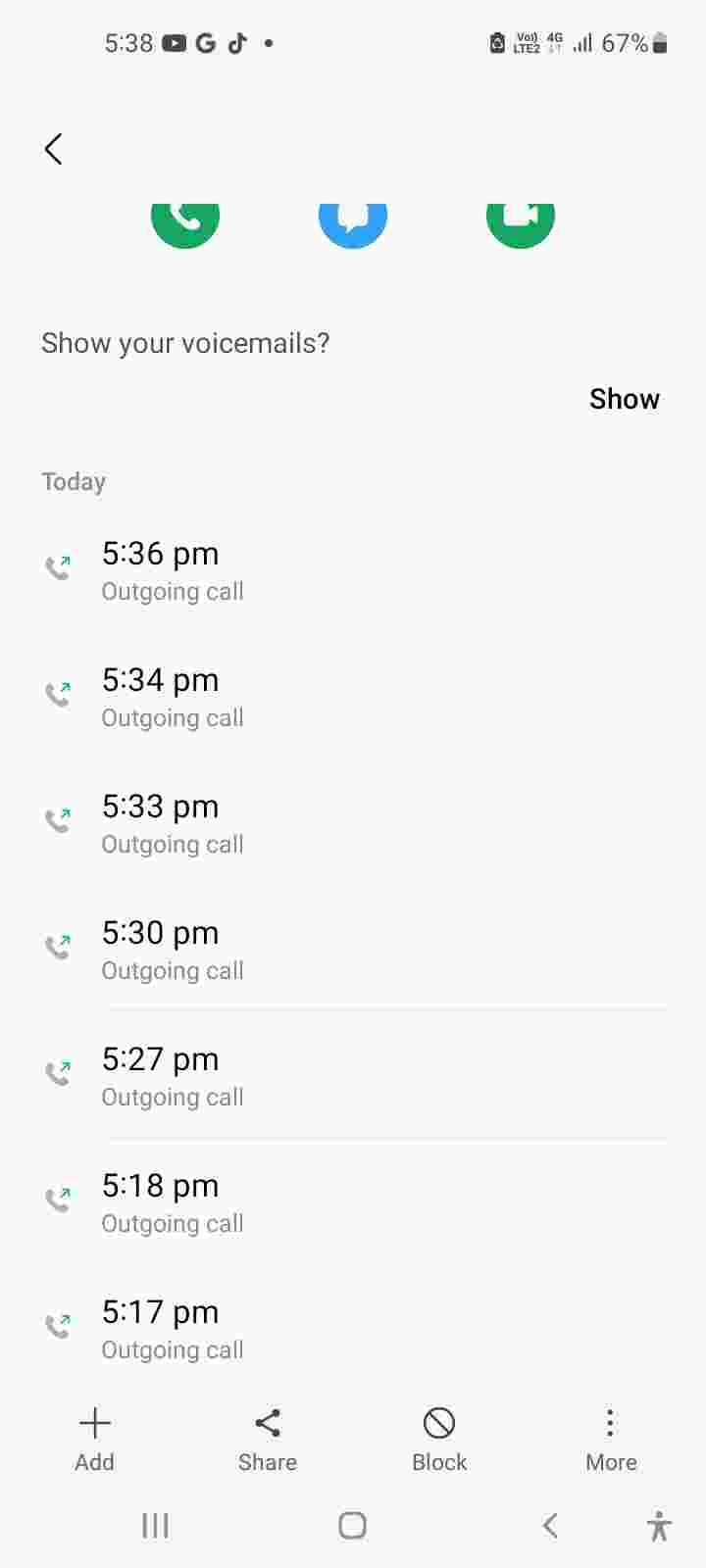Start a video call with the camera icon
The width and height of the screenshot is (706, 1568).
point(521,220)
